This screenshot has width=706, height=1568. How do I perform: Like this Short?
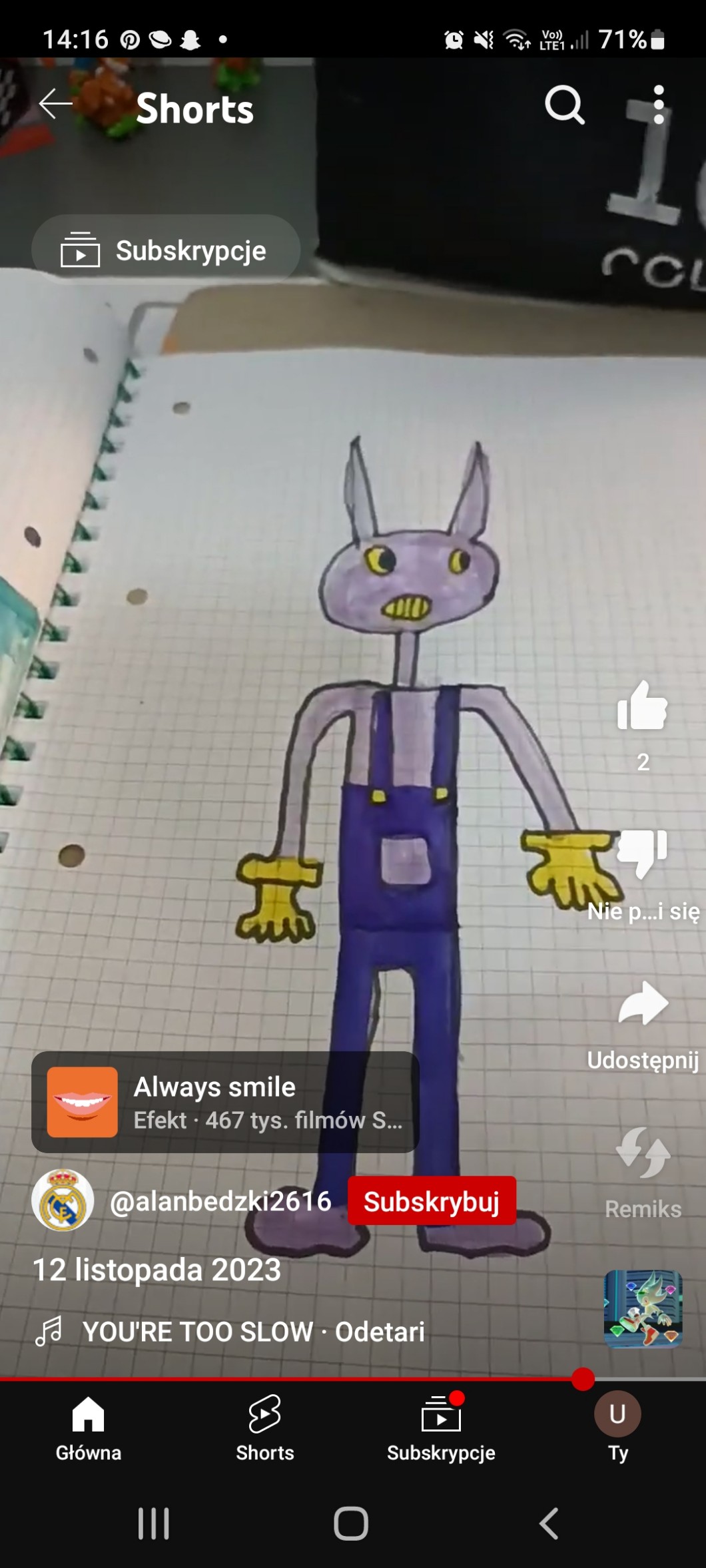[x=642, y=706]
